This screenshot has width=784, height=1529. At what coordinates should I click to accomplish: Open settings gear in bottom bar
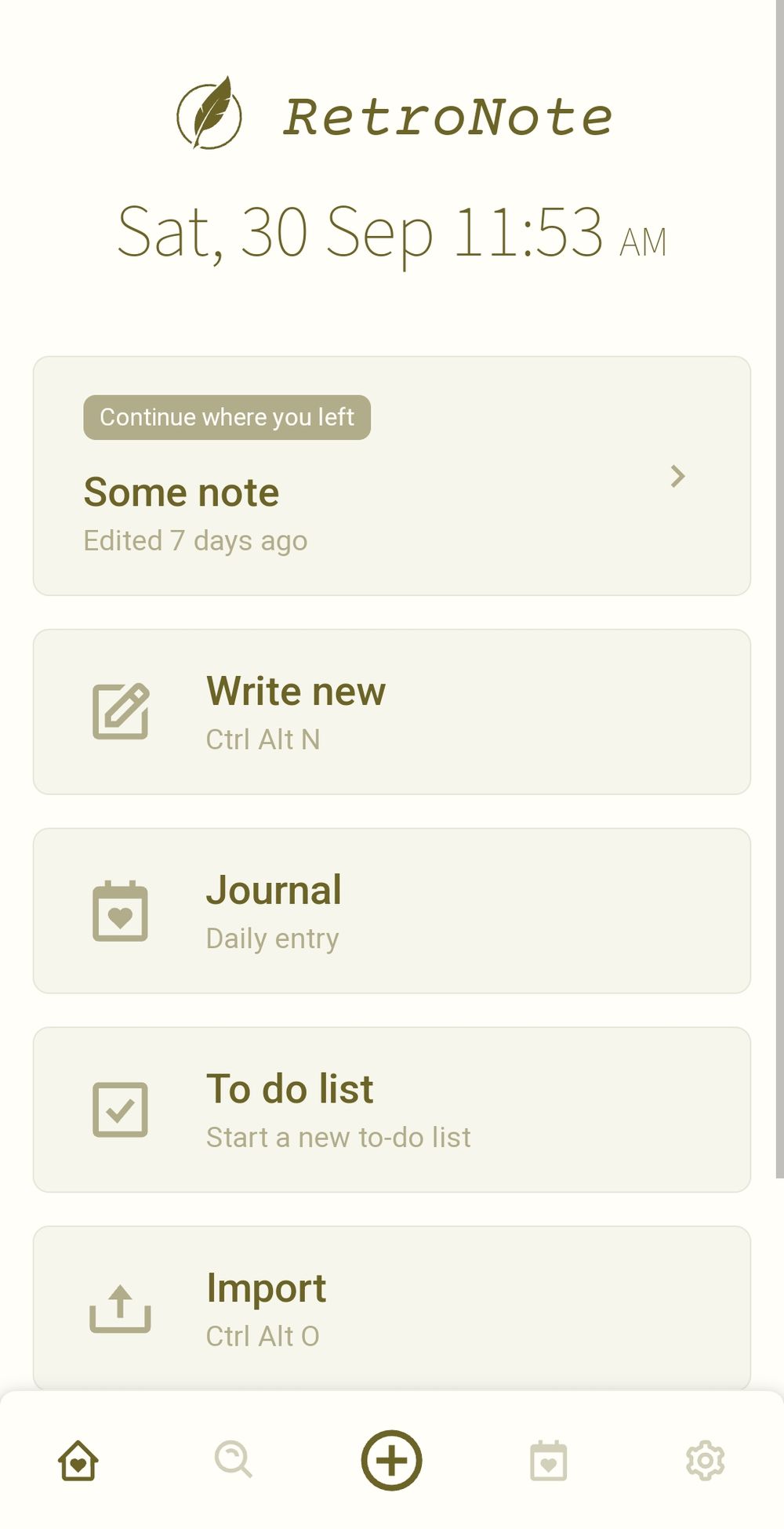point(705,1460)
